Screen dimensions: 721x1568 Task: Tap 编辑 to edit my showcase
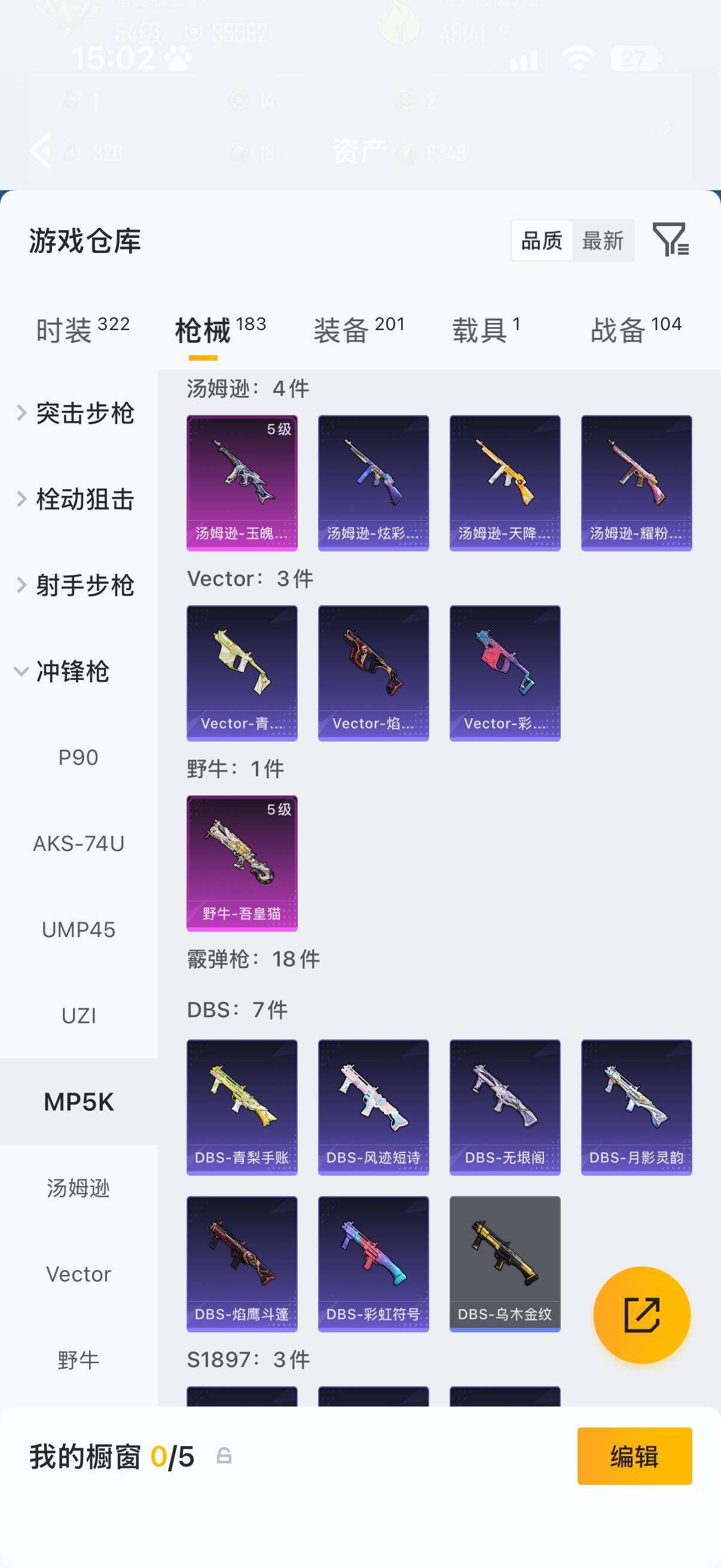pyautogui.click(x=634, y=1457)
